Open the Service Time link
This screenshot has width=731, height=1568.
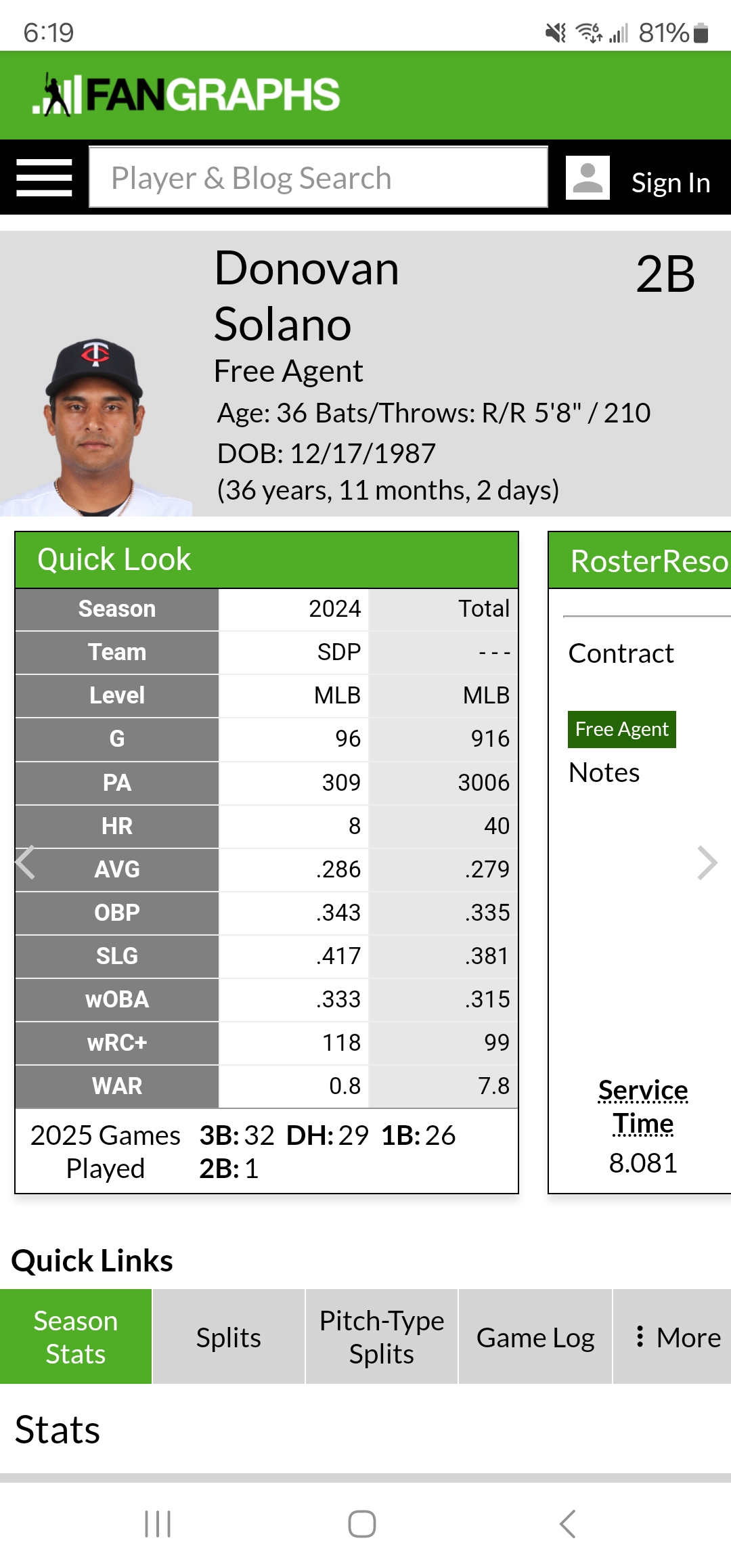click(642, 1106)
